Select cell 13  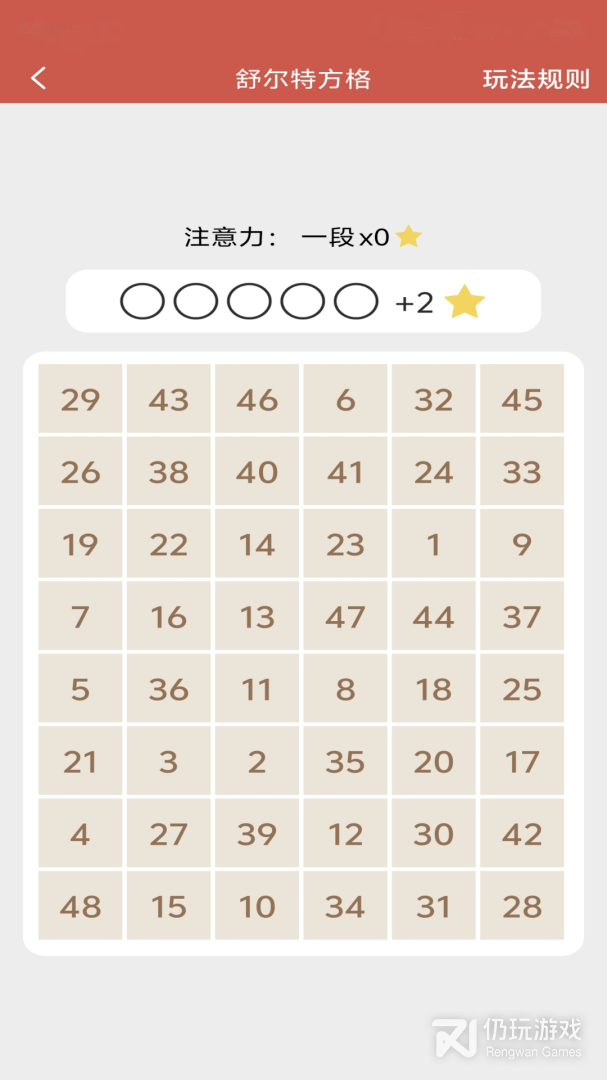click(x=257, y=617)
